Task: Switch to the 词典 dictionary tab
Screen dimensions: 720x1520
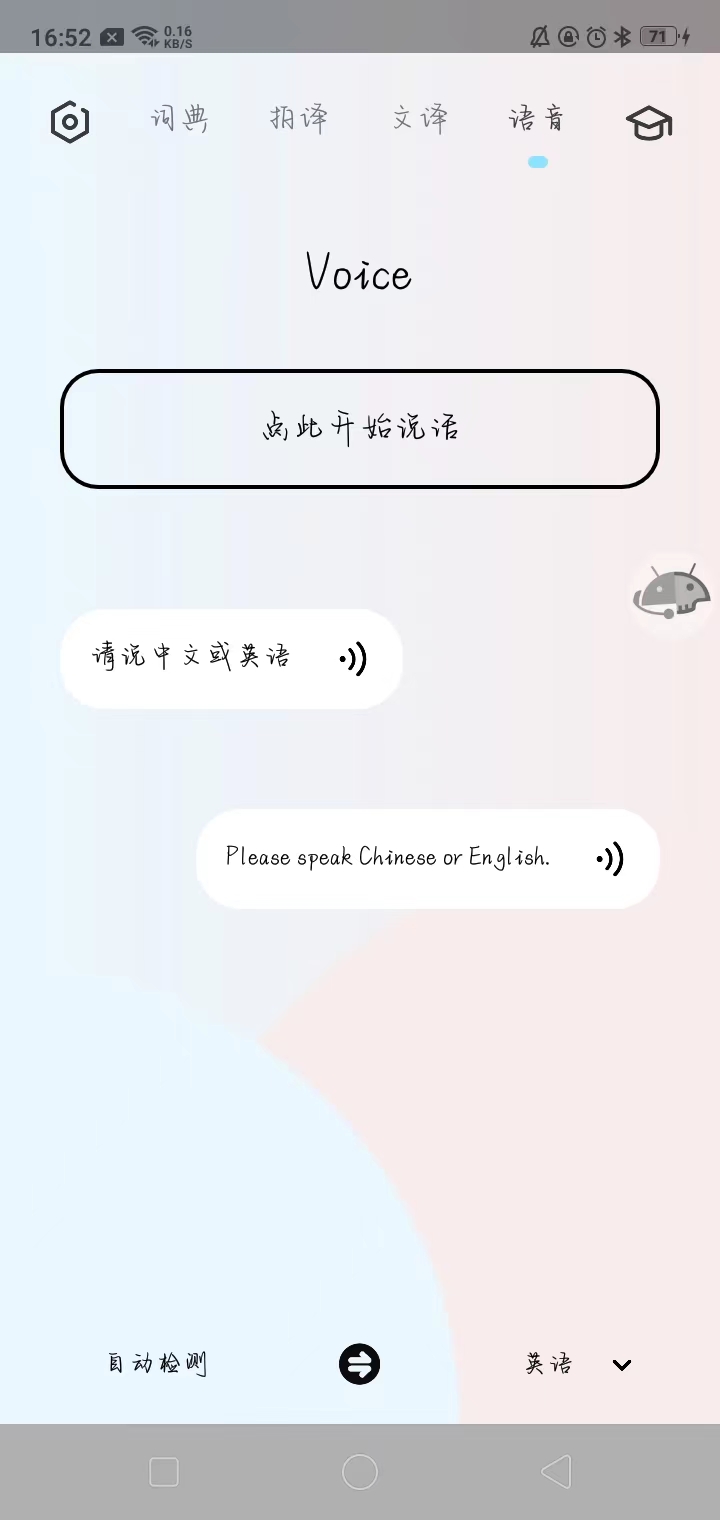Action: 180,118
